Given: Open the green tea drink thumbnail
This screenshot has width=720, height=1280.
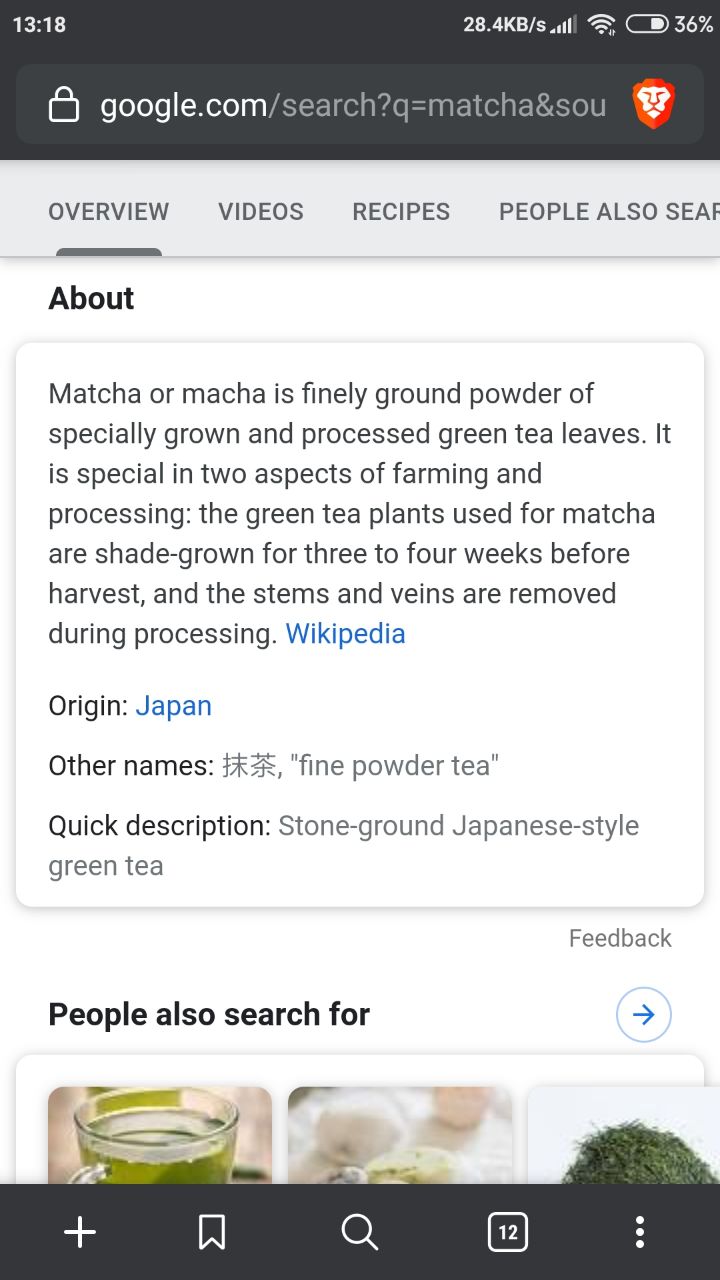Looking at the screenshot, I should click(x=160, y=1136).
